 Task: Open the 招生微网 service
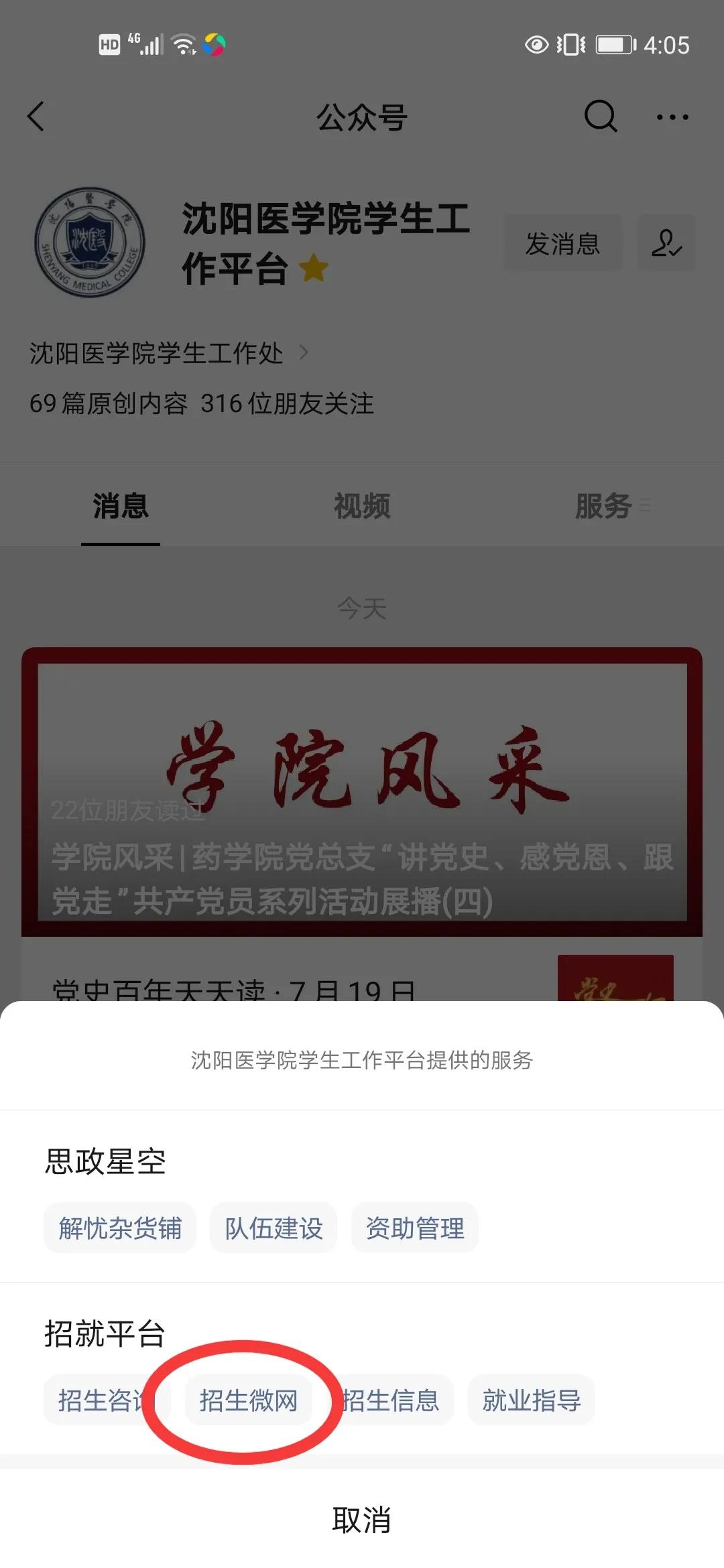[249, 1400]
